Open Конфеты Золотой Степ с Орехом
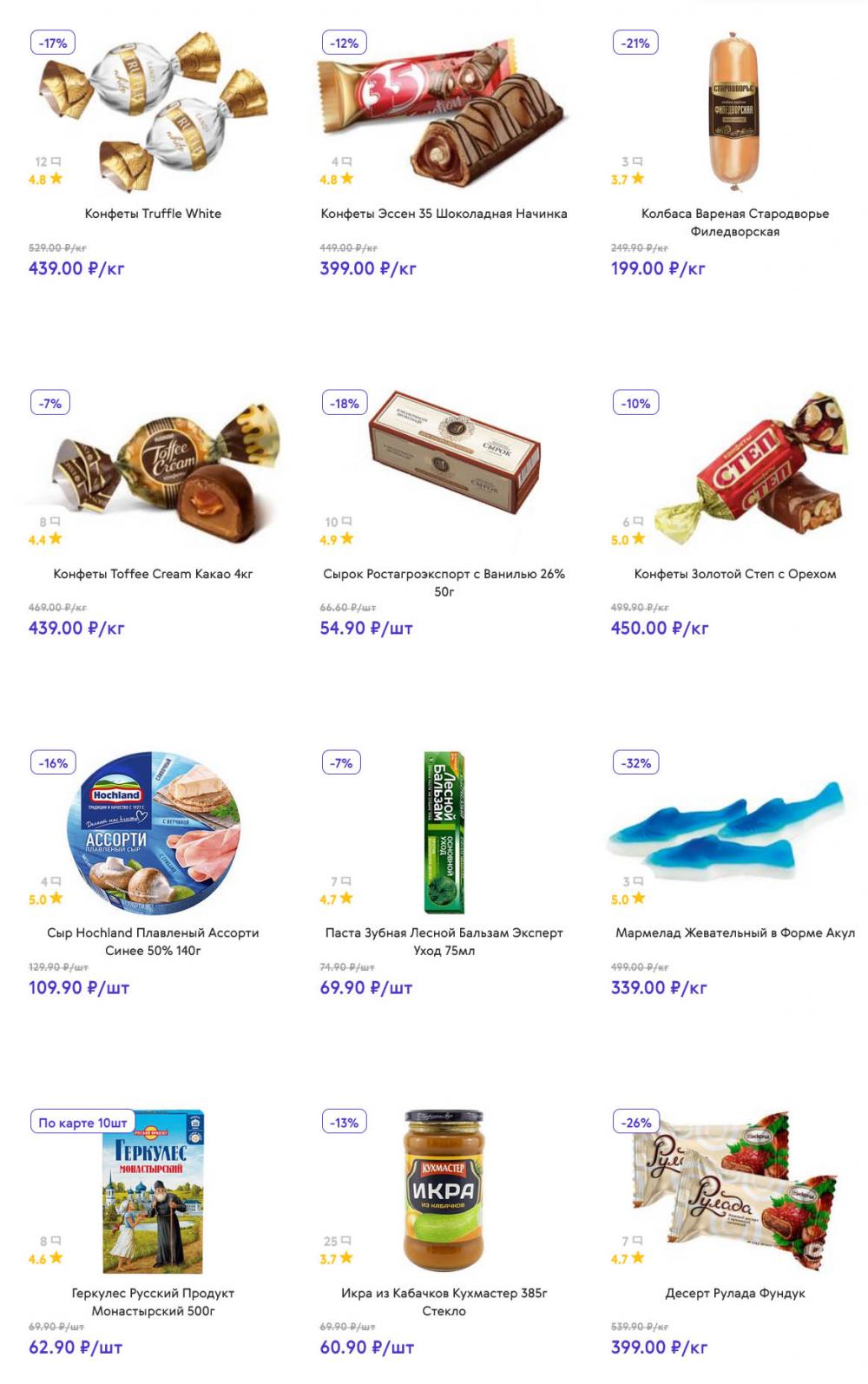868x1384 pixels. click(x=734, y=574)
